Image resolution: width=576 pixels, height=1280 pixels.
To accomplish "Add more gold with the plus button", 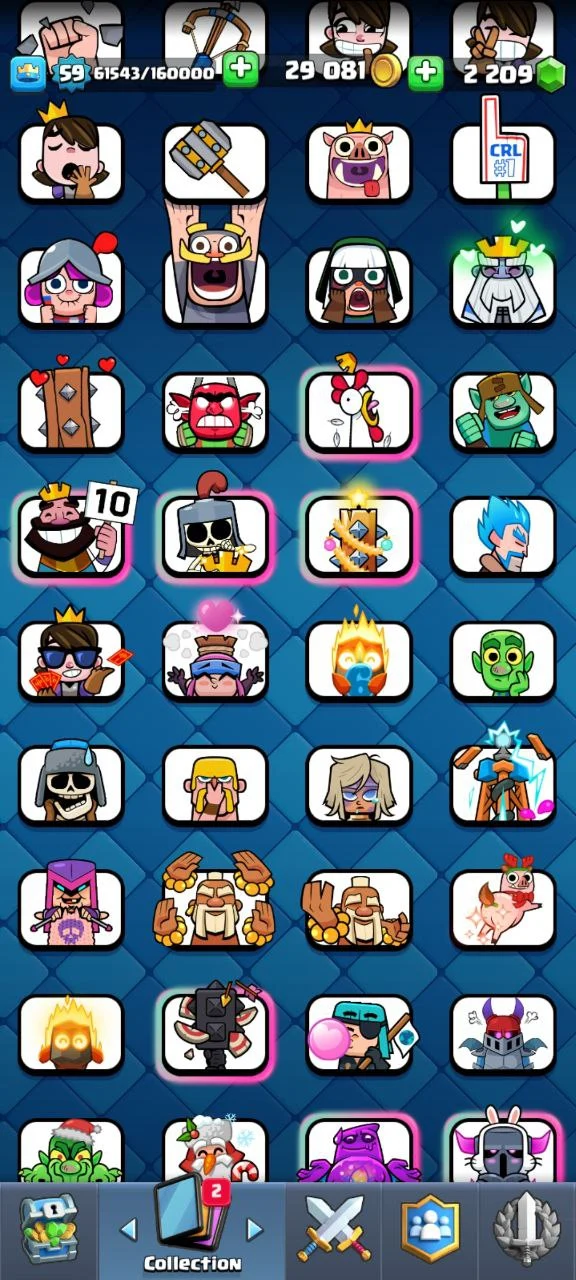I will tap(425, 71).
